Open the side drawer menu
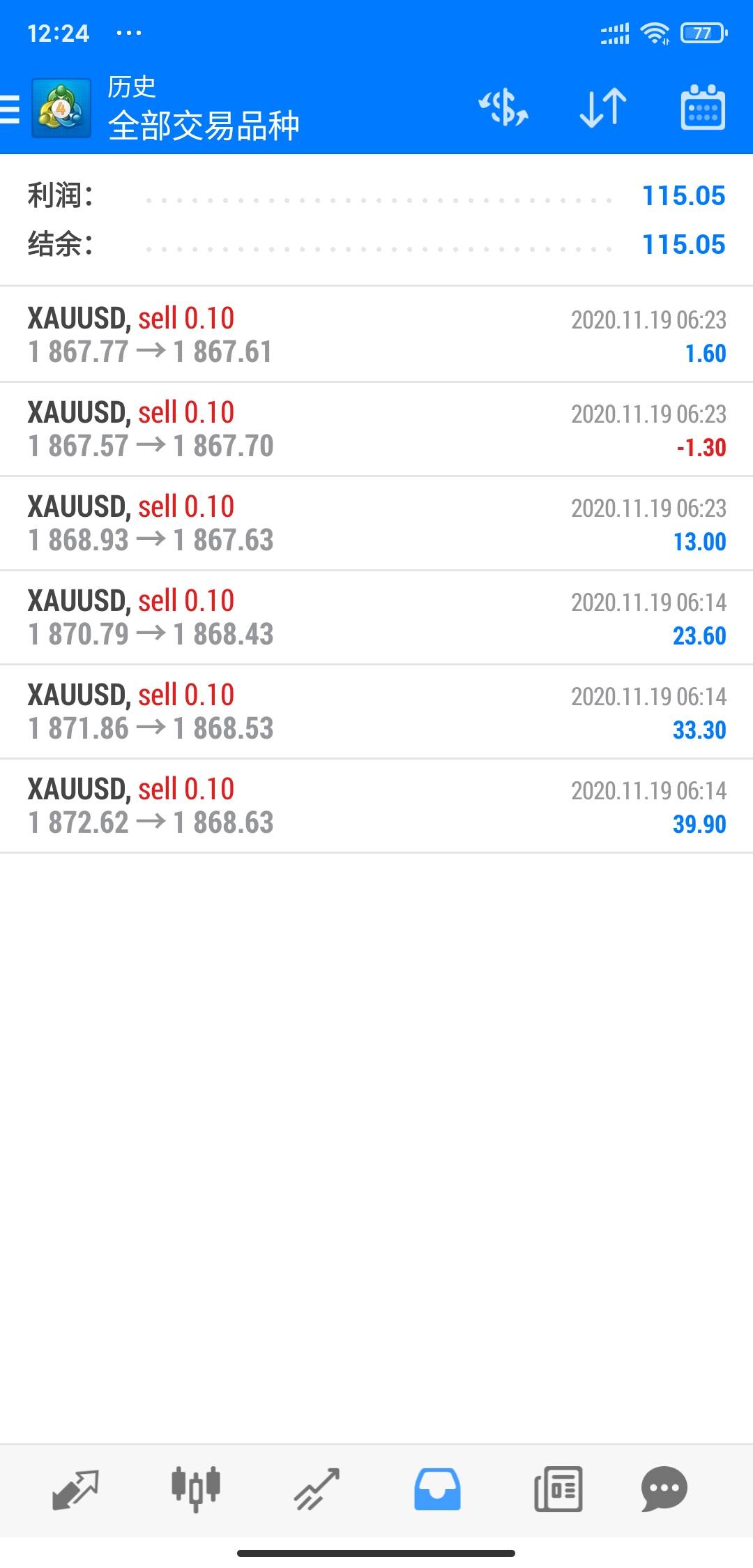This screenshot has width=753, height=1568. pyautogui.click(x=10, y=109)
